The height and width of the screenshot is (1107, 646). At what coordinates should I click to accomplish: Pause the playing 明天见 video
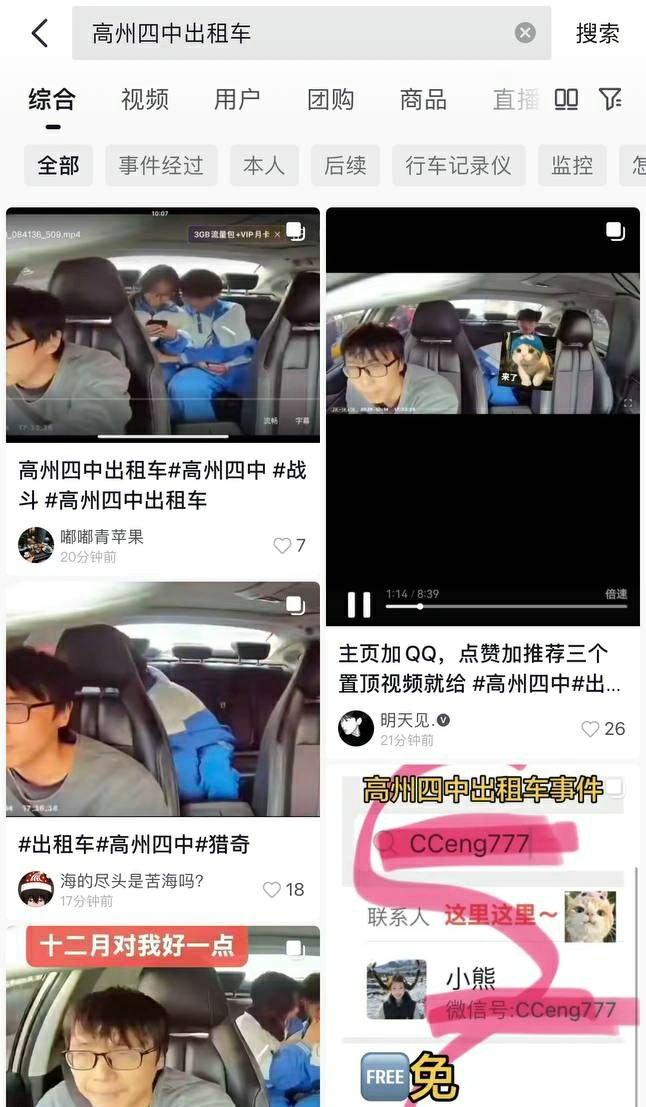click(358, 604)
